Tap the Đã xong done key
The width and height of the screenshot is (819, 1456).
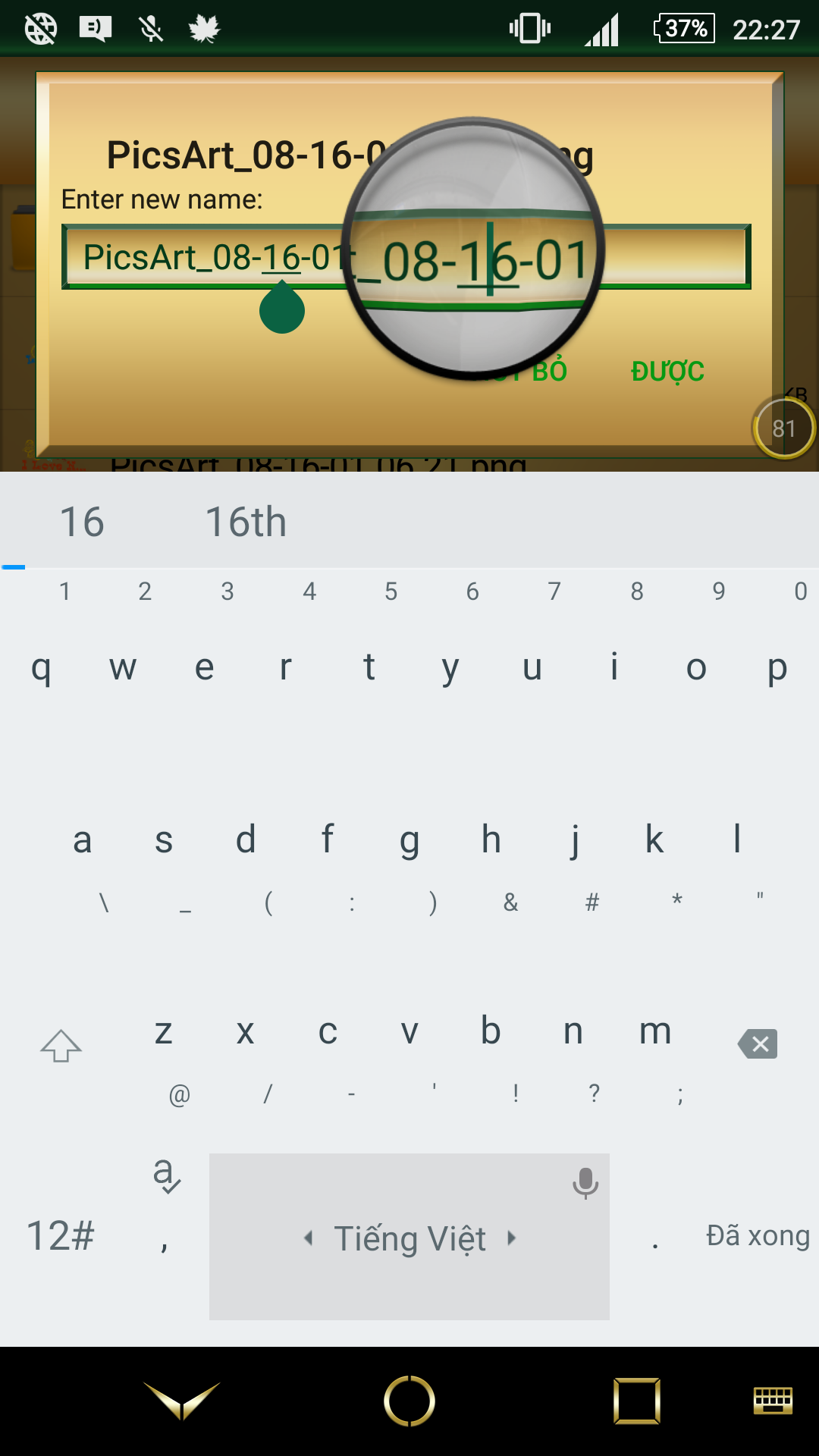coord(758,1236)
